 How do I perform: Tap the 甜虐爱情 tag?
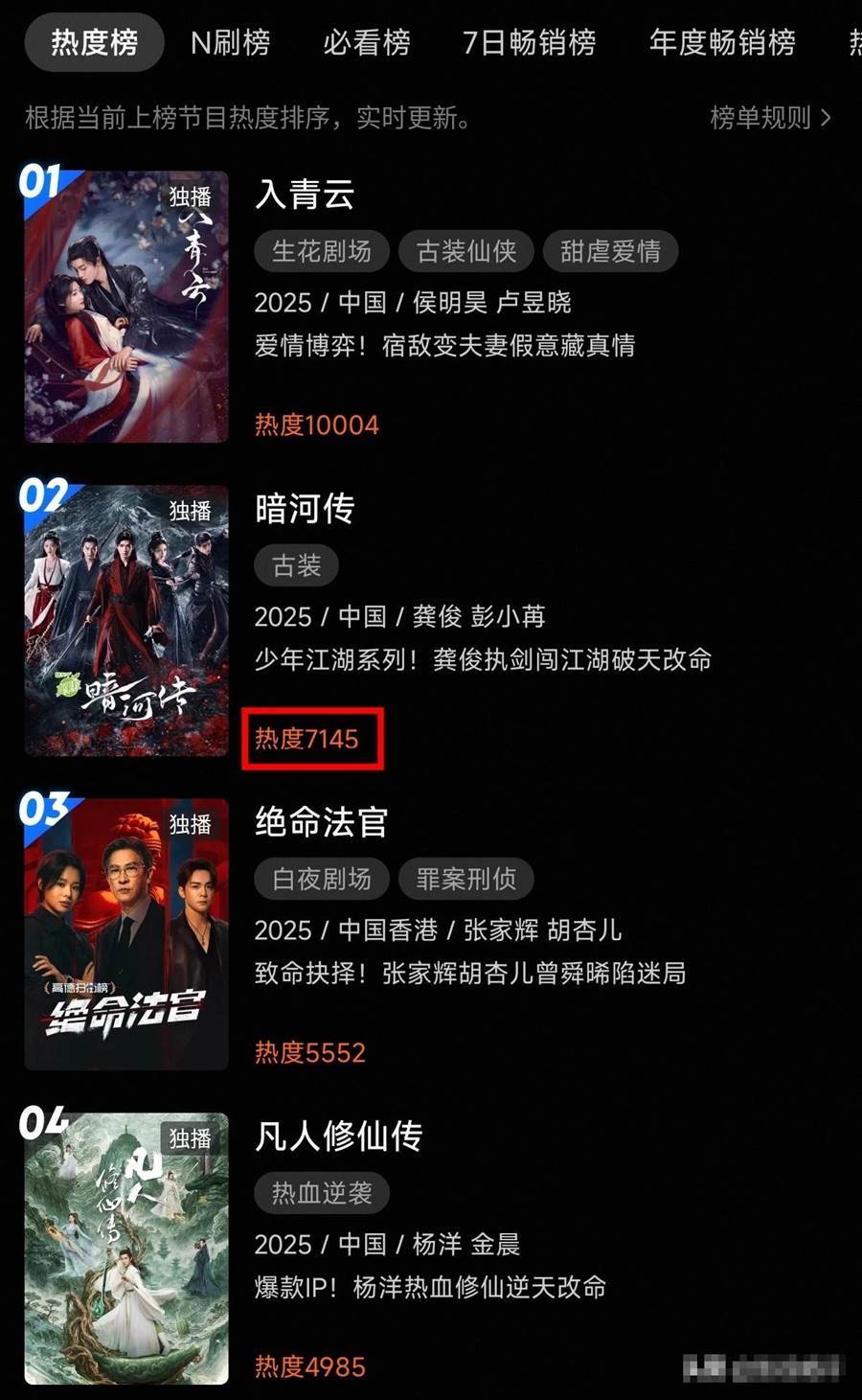click(610, 251)
